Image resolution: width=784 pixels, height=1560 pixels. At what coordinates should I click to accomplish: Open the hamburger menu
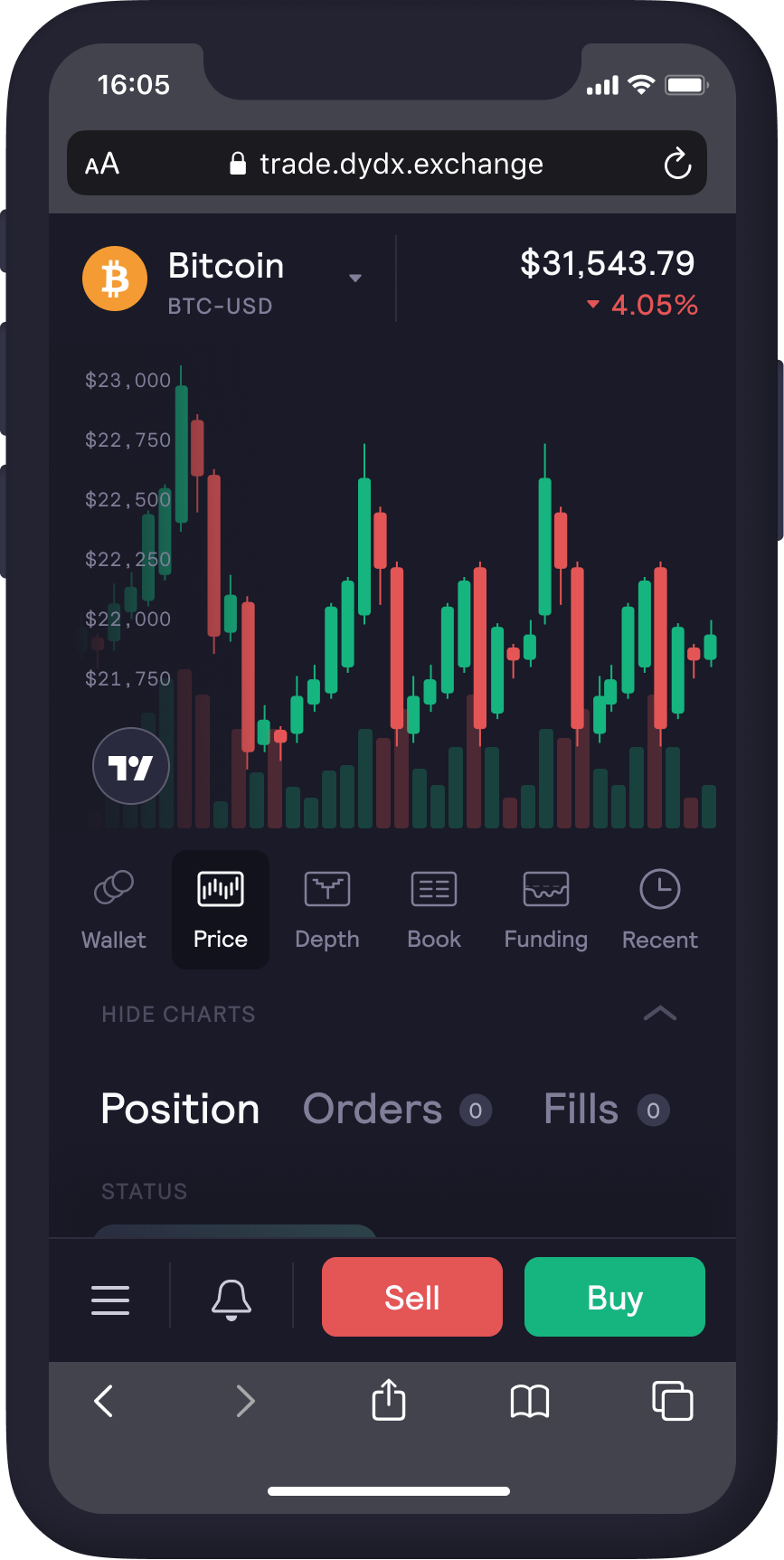pos(110,1300)
